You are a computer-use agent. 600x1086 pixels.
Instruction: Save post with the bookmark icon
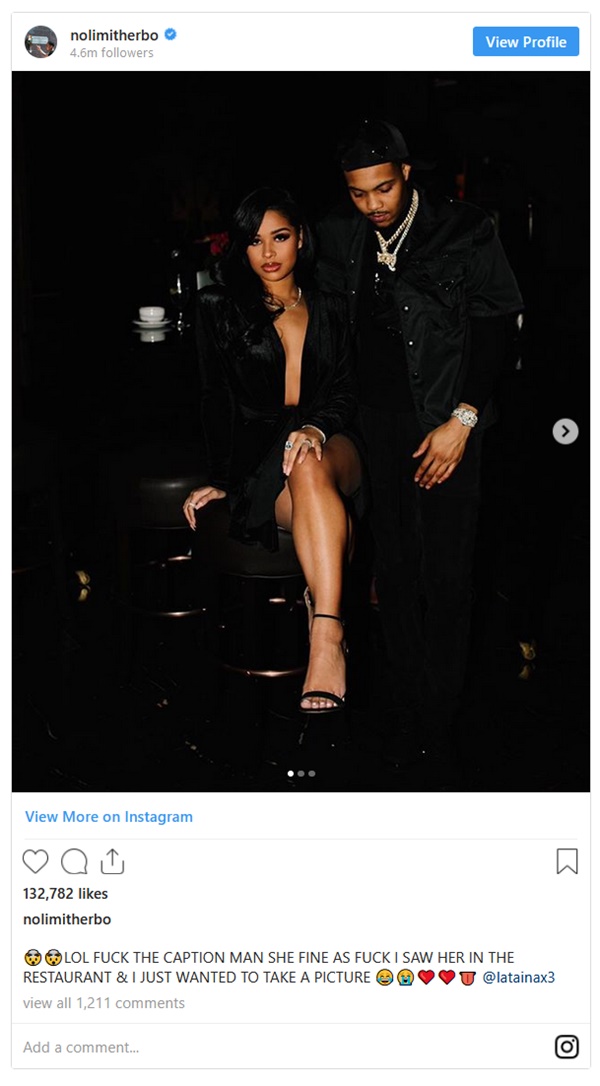click(x=567, y=861)
